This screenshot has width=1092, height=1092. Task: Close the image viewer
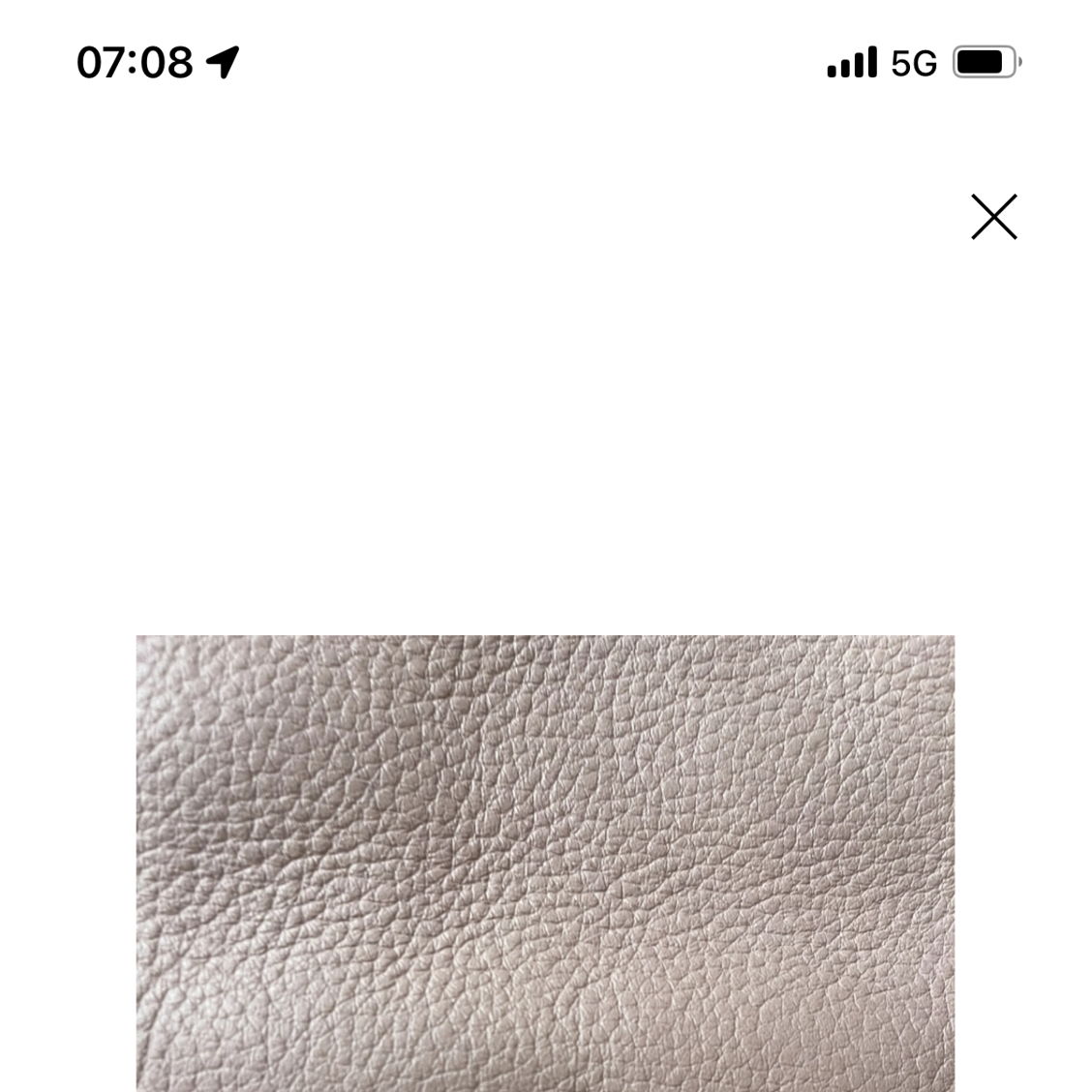click(994, 217)
